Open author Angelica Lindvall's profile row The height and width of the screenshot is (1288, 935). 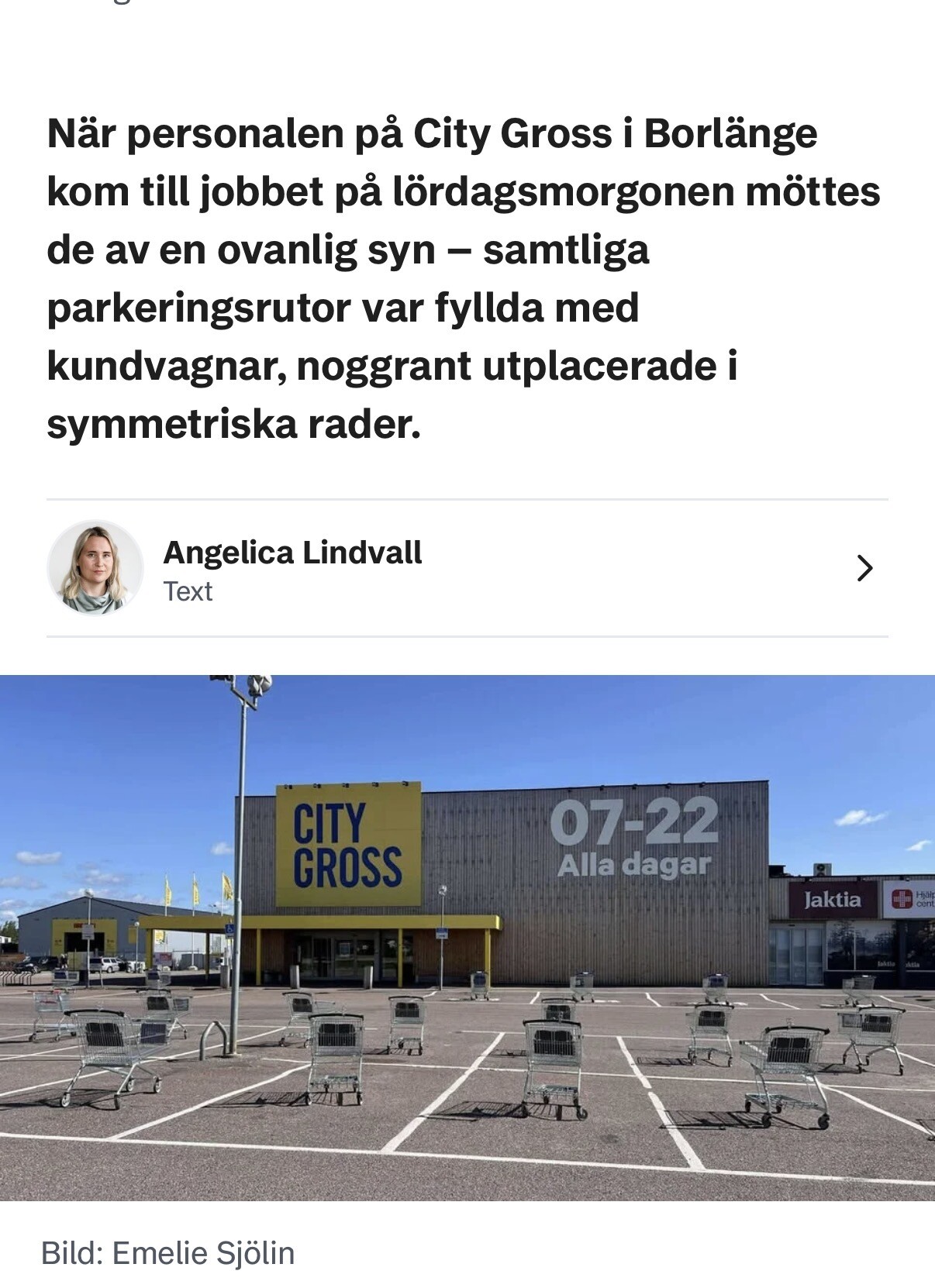[467, 569]
